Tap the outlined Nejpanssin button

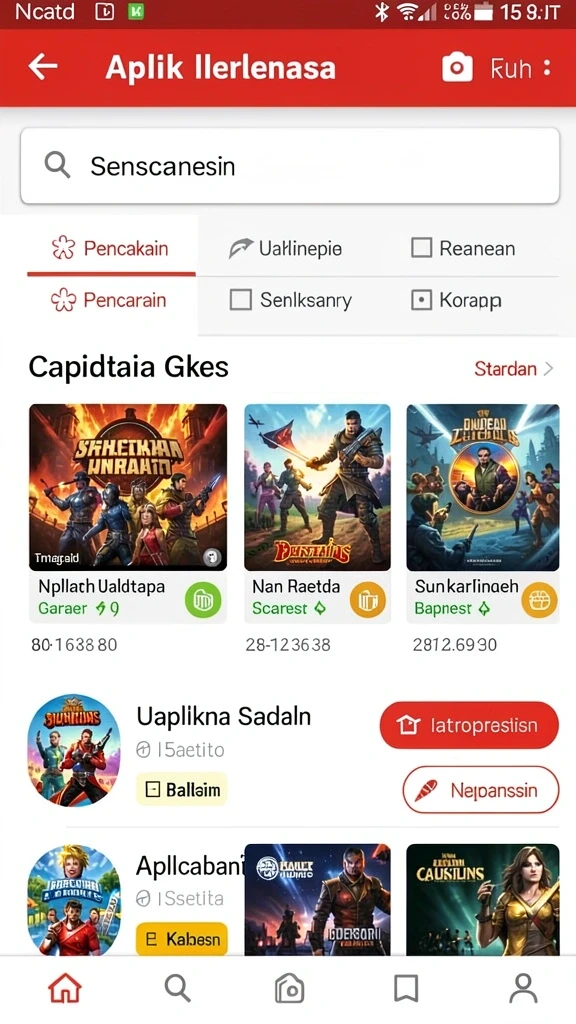click(481, 790)
